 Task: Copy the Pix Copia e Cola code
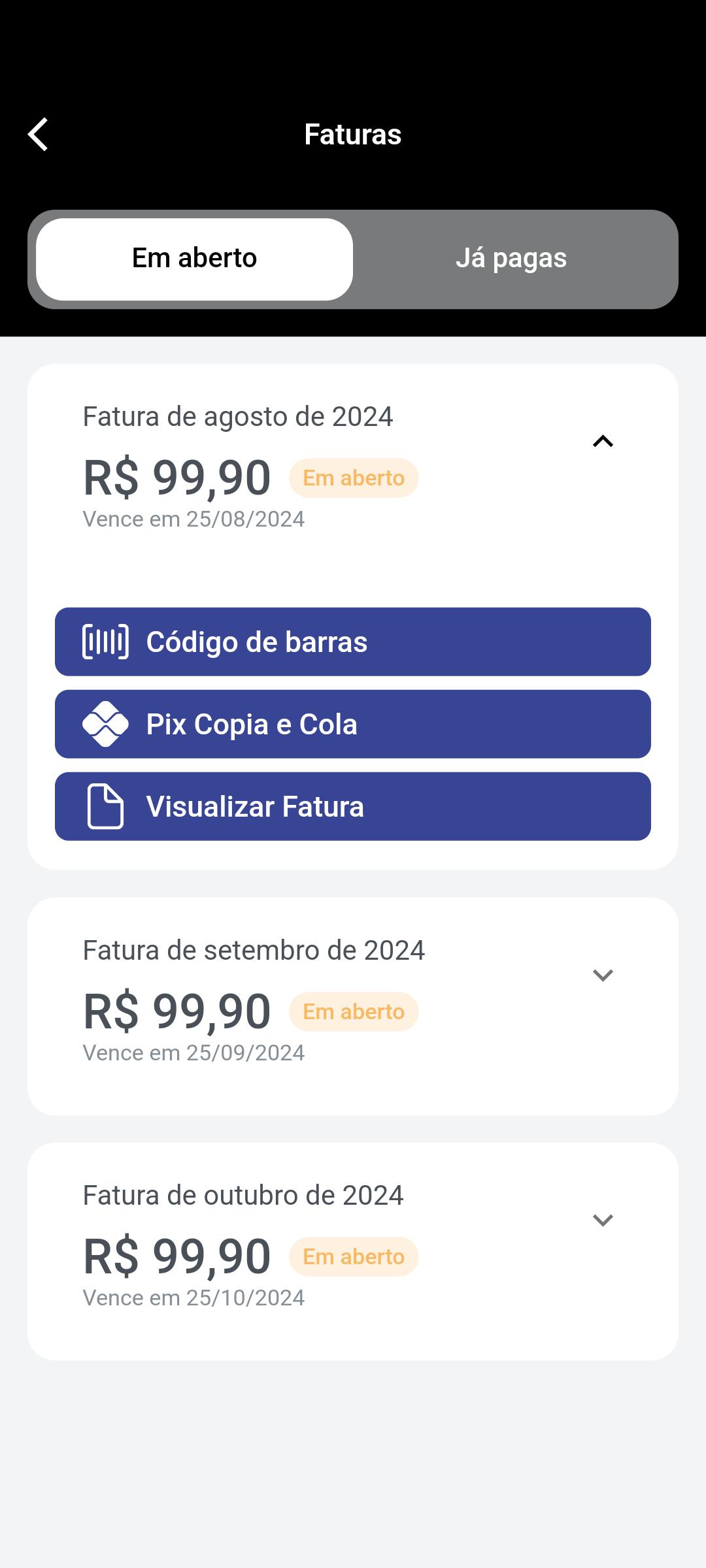coord(353,724)
